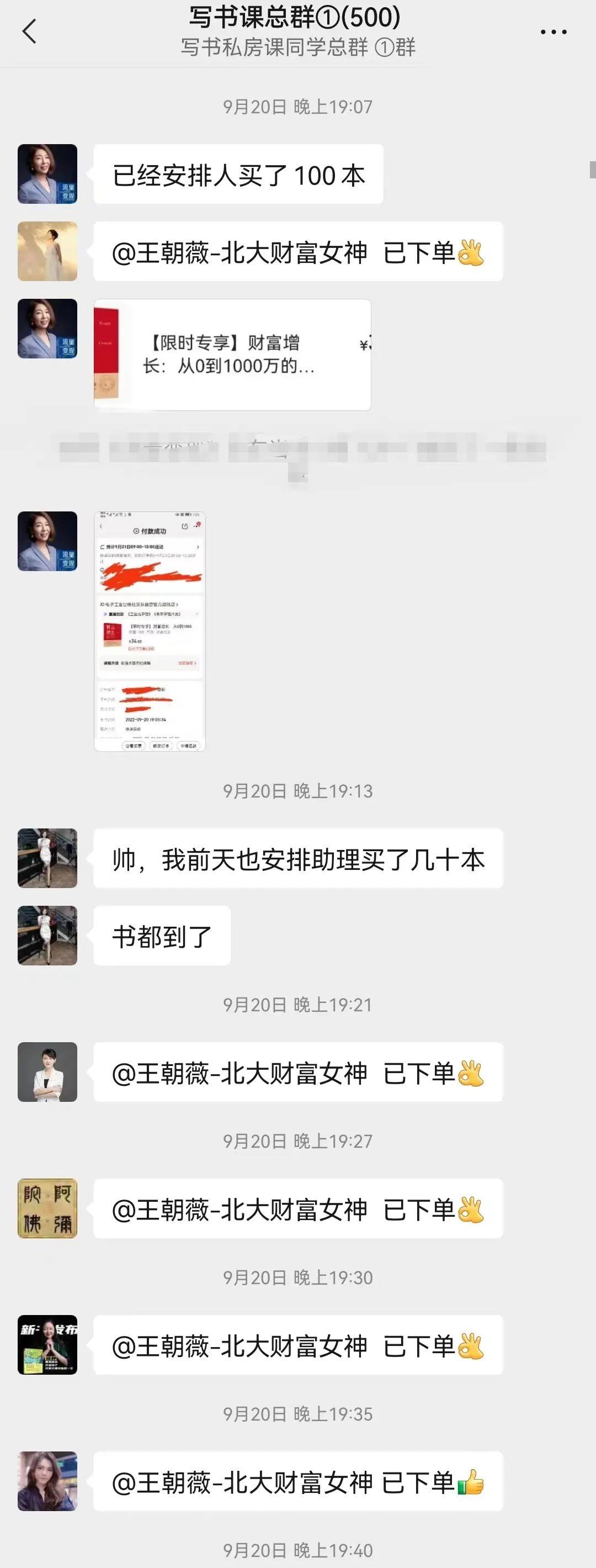This screenshot has width=596, height=1568.
Task: Tap the group title 写书课总群①(500)
Action: (x=297, y=18)
